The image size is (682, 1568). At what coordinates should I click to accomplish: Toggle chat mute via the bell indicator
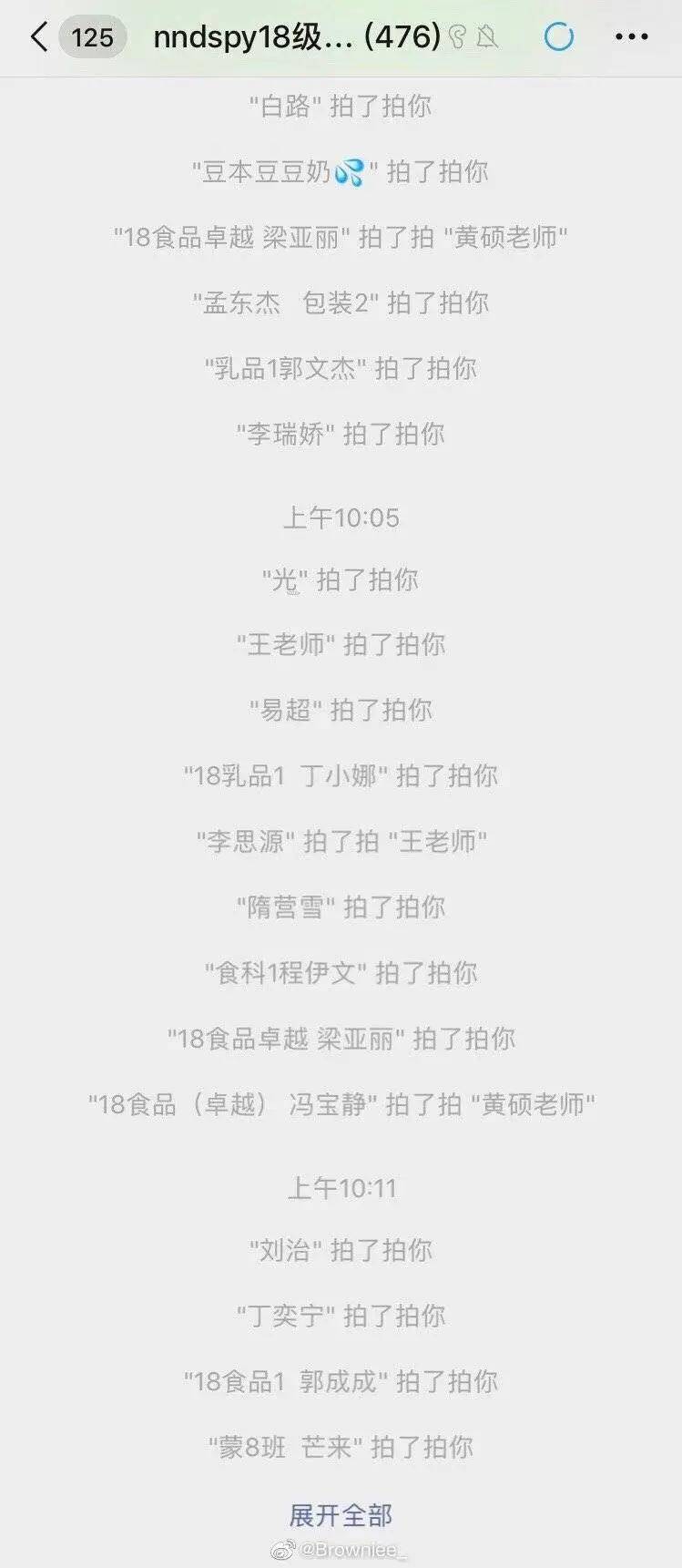(486, 36)
